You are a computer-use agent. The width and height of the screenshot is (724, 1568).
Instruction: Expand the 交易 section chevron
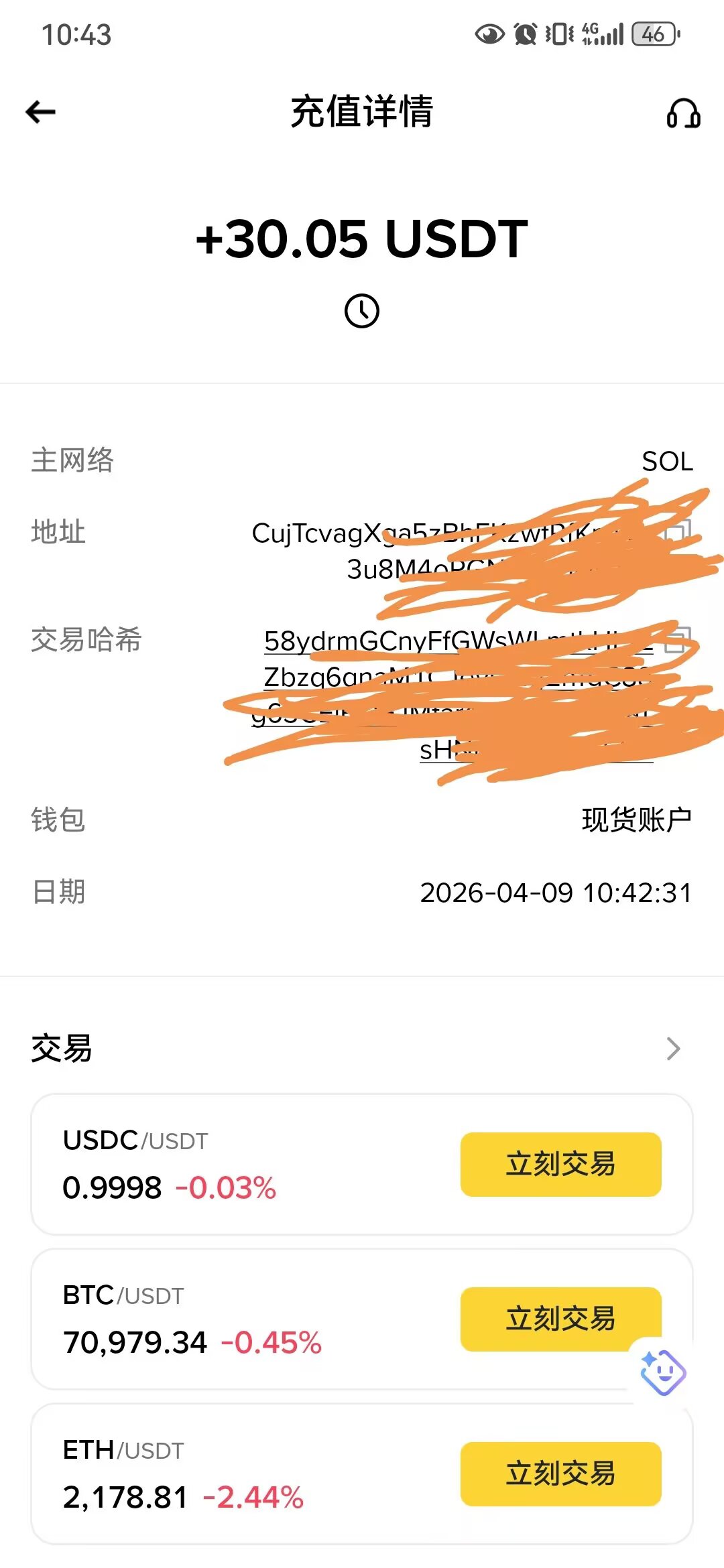(x=673, y=1048)
